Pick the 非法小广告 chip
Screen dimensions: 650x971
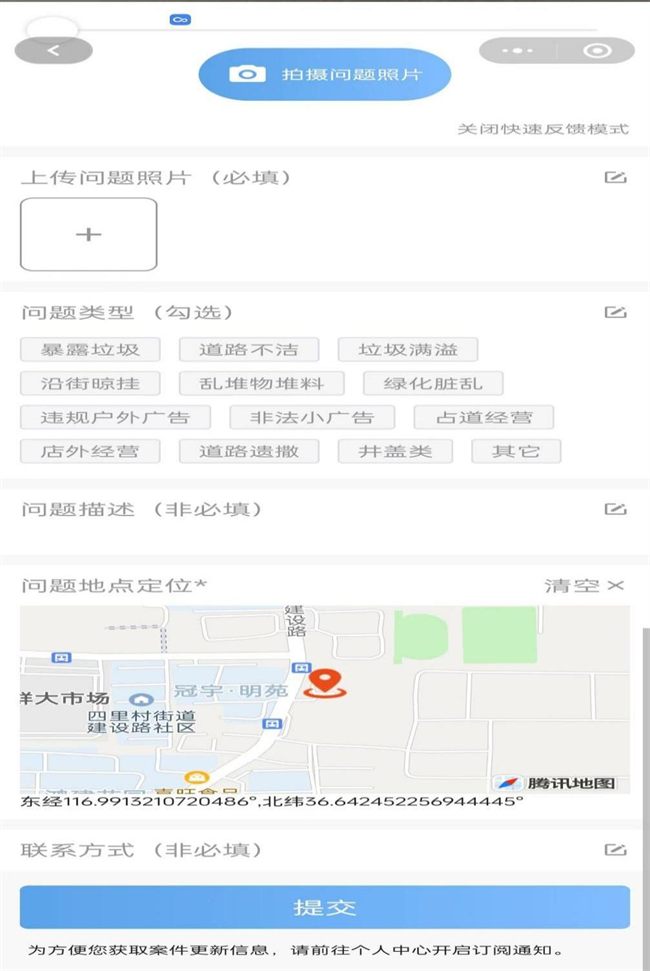311,417
